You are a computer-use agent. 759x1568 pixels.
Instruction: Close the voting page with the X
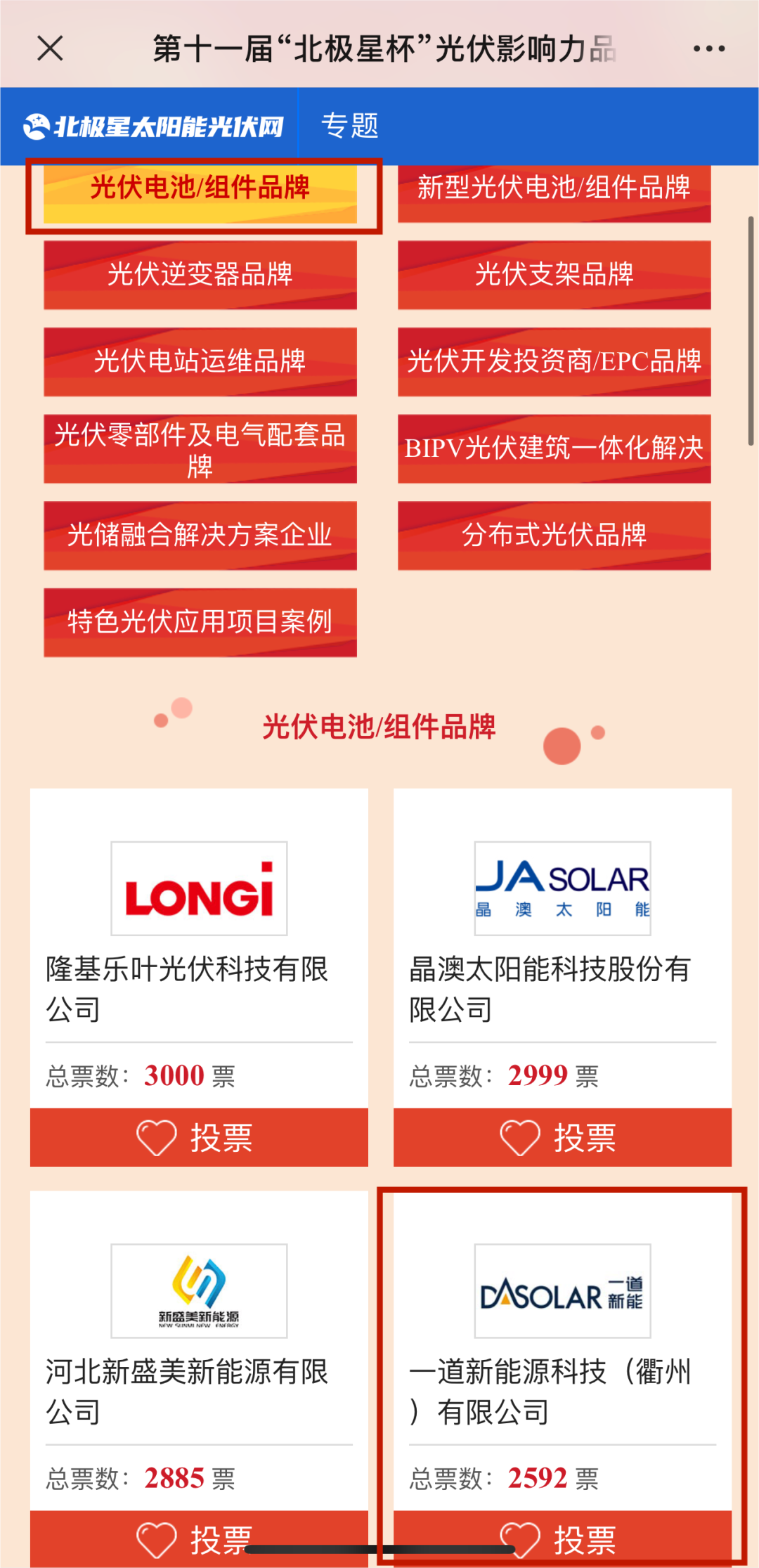[50, 48]
